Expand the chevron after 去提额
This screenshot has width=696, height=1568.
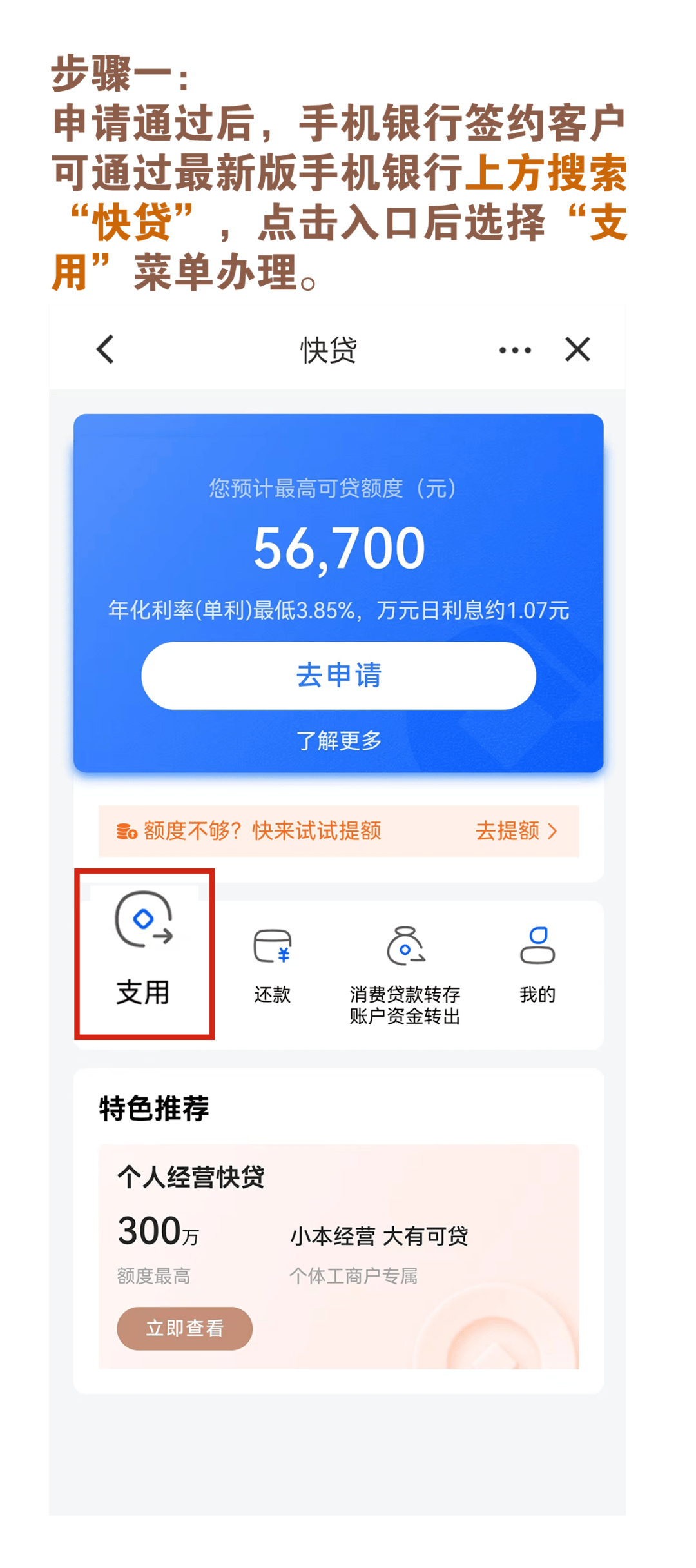click(x=556, y=832)
